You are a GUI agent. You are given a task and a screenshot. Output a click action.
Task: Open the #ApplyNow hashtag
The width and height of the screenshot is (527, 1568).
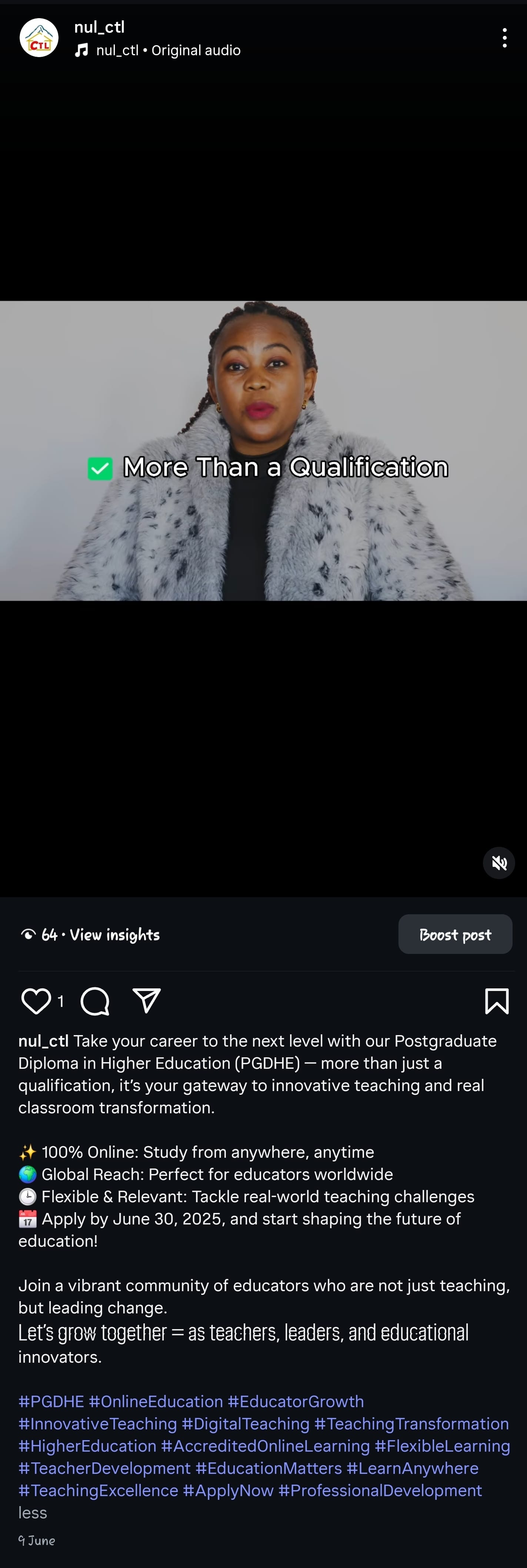click(228, 1490)
